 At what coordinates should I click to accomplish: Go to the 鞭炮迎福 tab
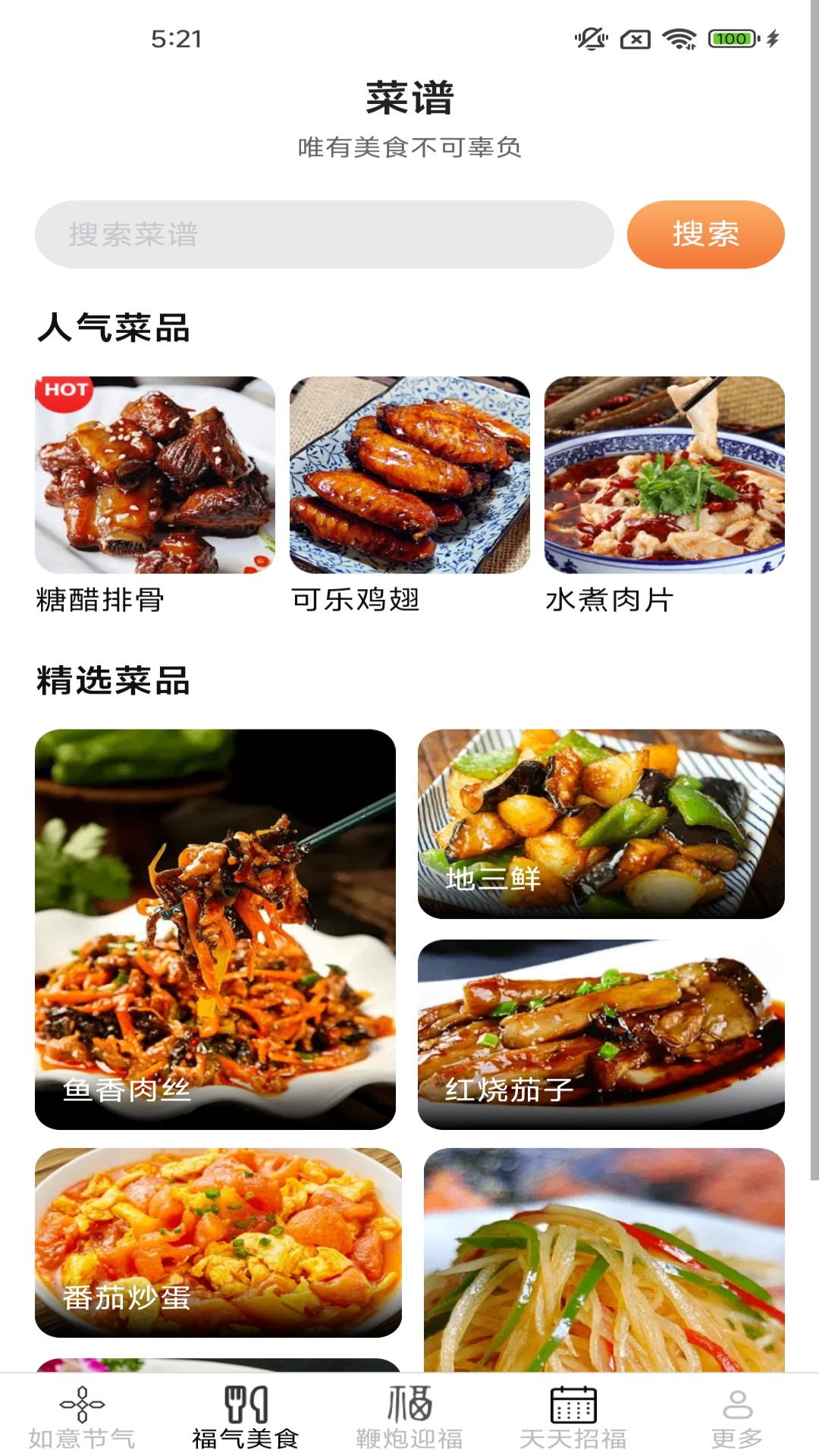(409, 1417)
